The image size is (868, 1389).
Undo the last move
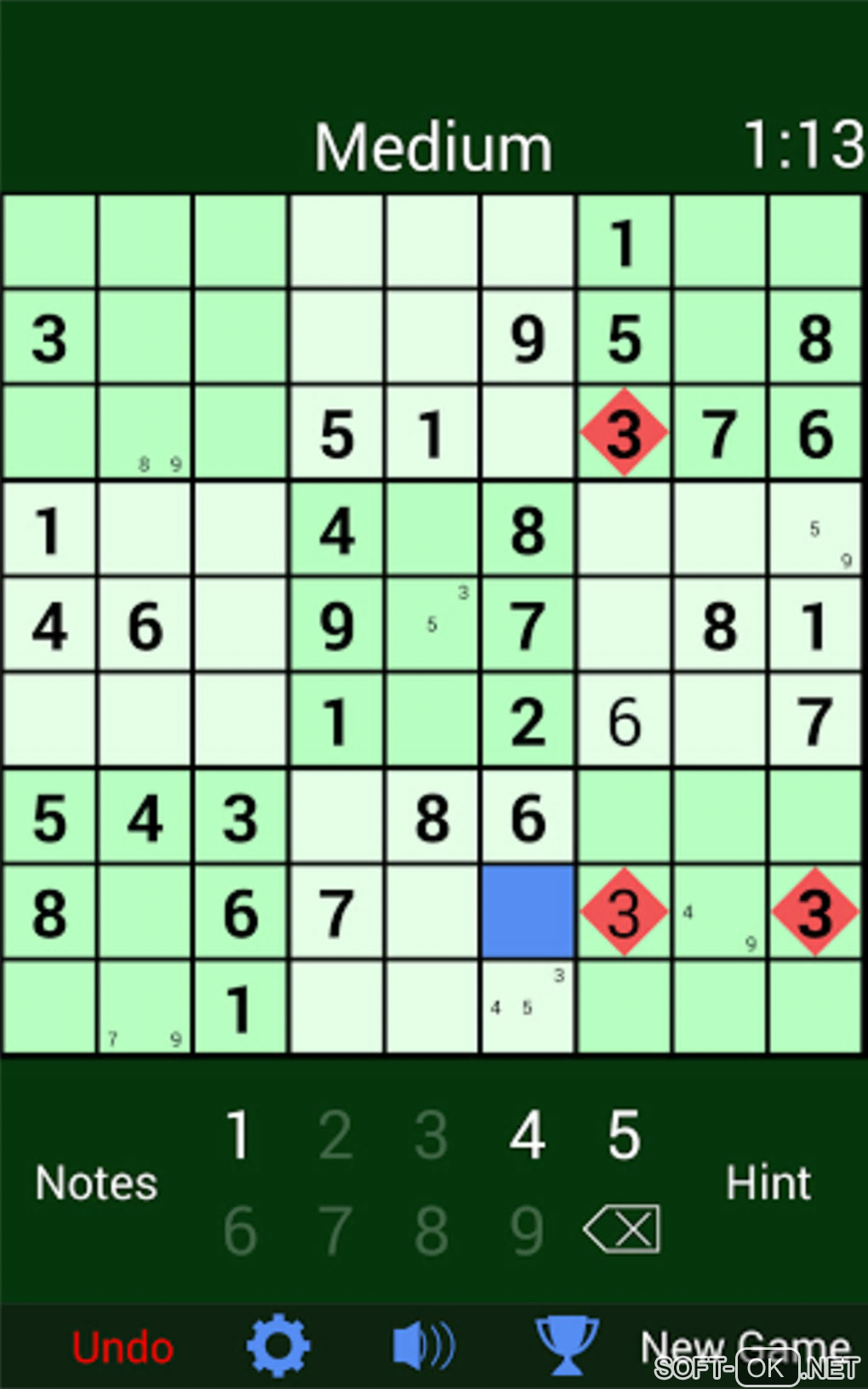coord(123,1347)
